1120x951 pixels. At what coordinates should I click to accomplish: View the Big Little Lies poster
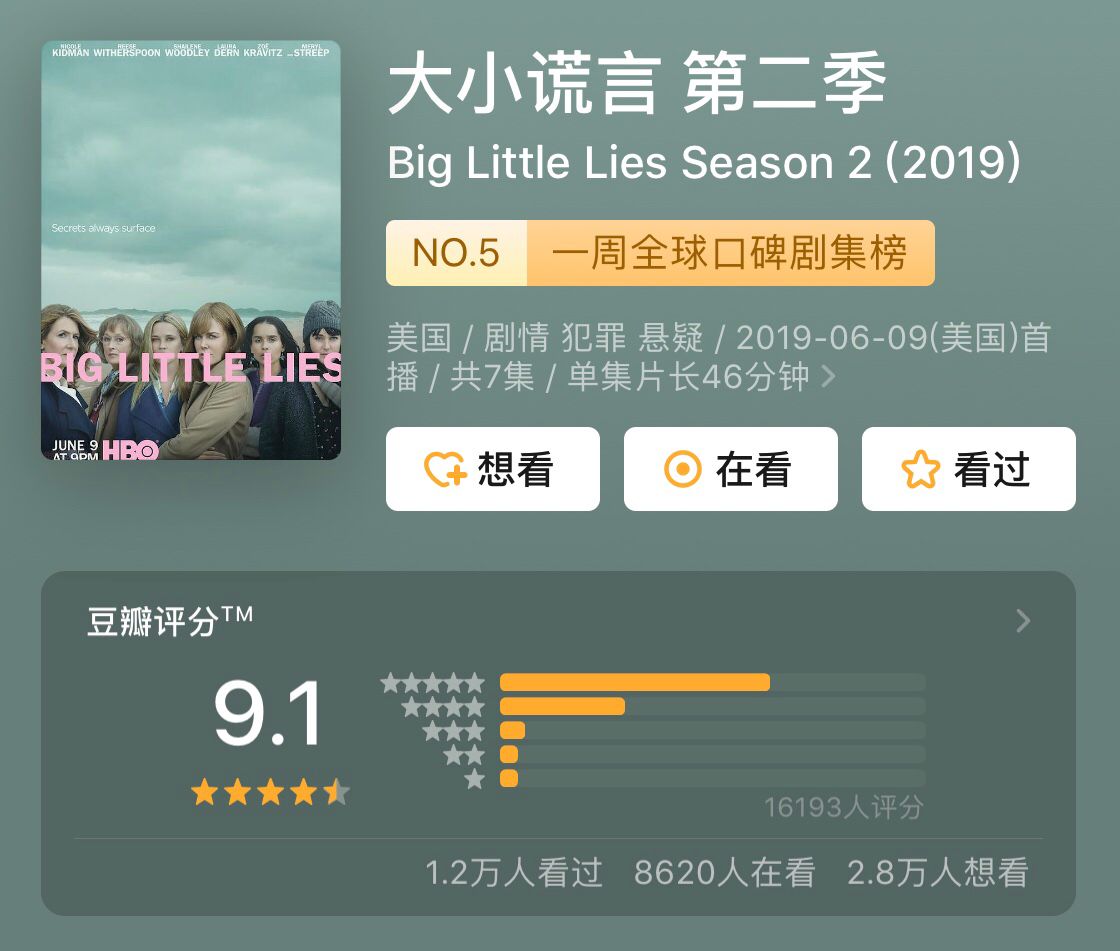(191, 250)
